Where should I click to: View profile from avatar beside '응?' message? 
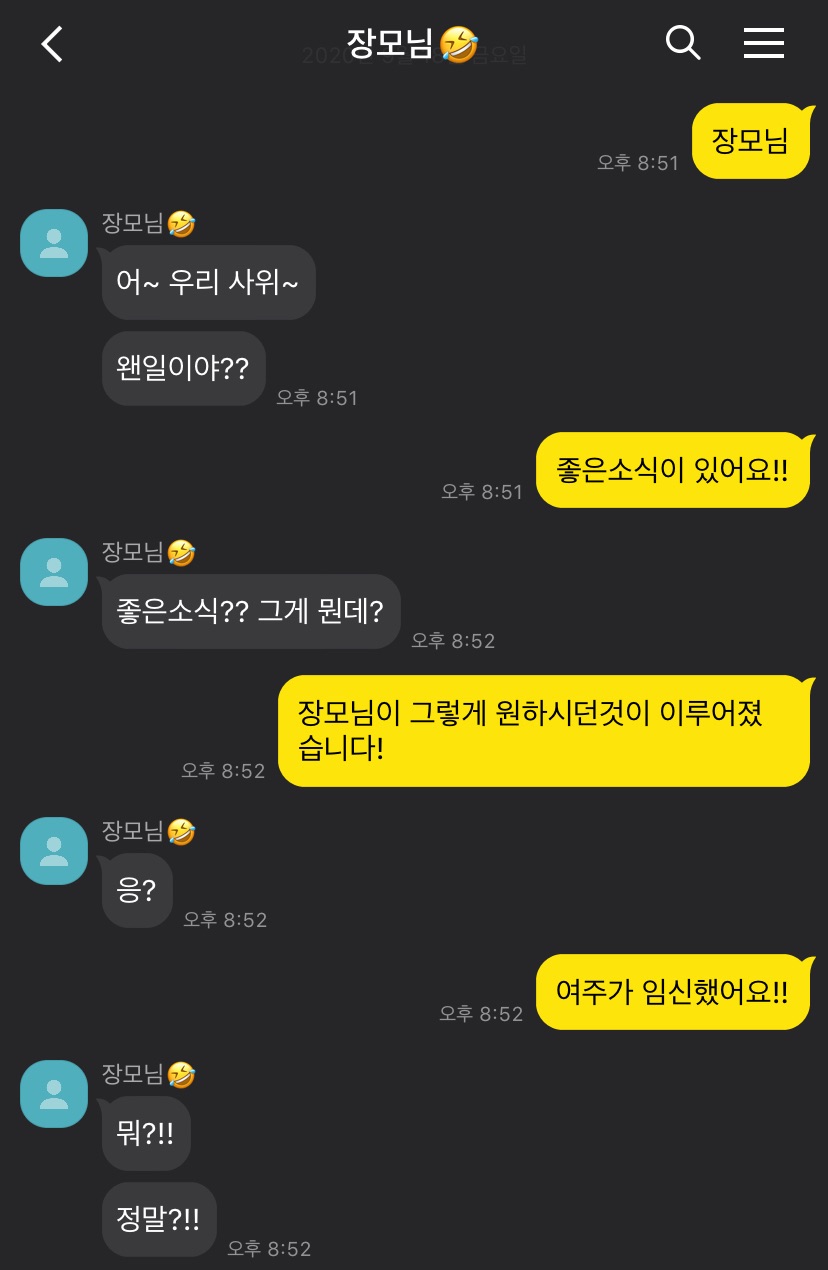point(54,851)
